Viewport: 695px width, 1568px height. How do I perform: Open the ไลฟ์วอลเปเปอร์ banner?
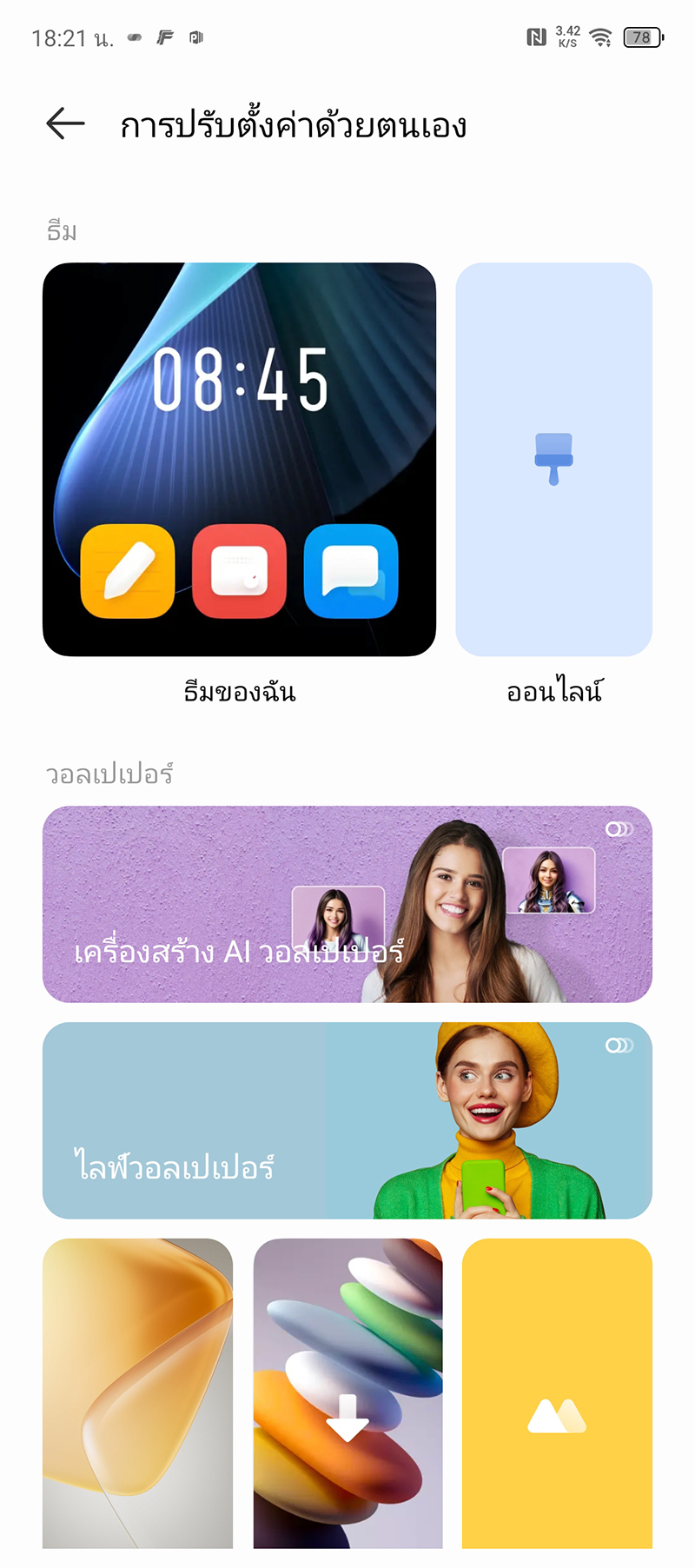[x=347, y=1120]
